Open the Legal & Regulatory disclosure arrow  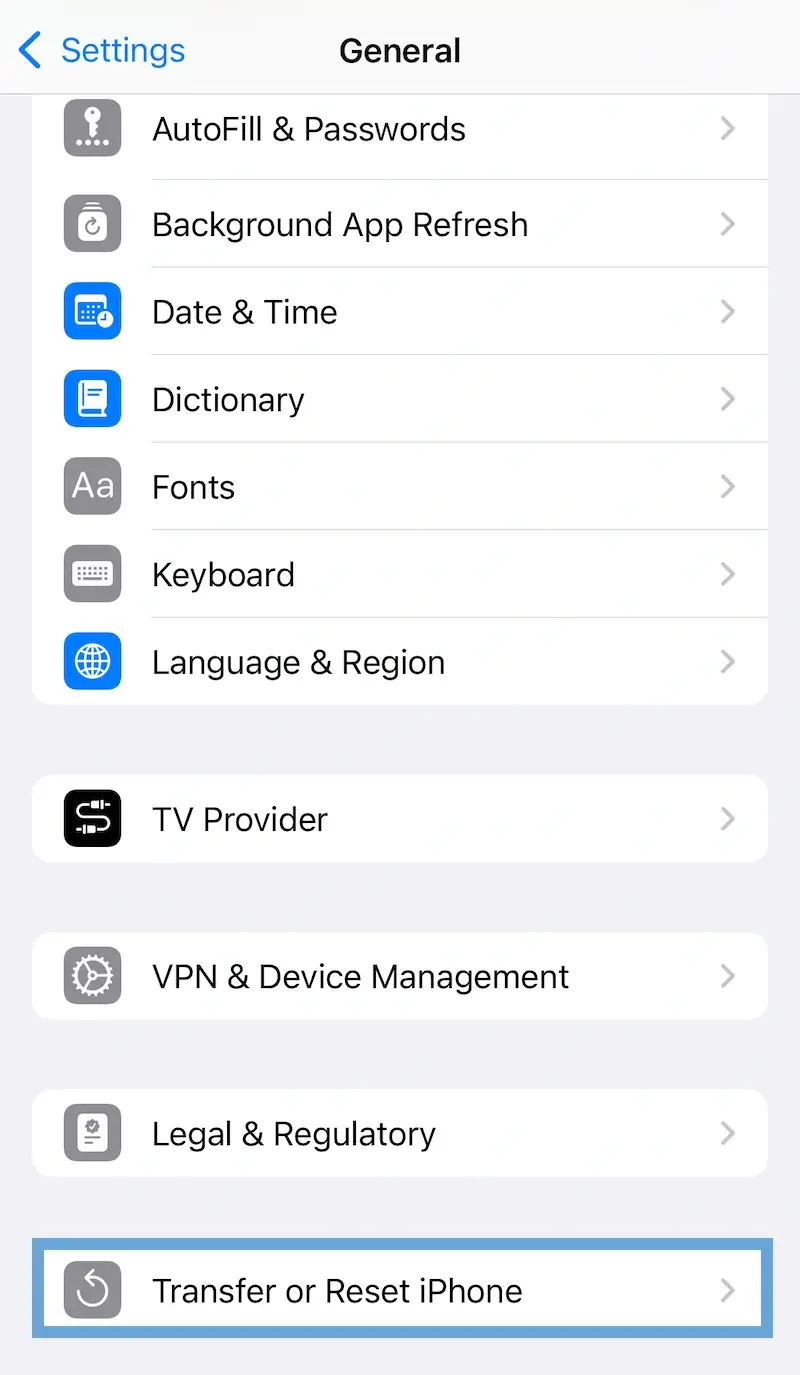pos(728,1133)
